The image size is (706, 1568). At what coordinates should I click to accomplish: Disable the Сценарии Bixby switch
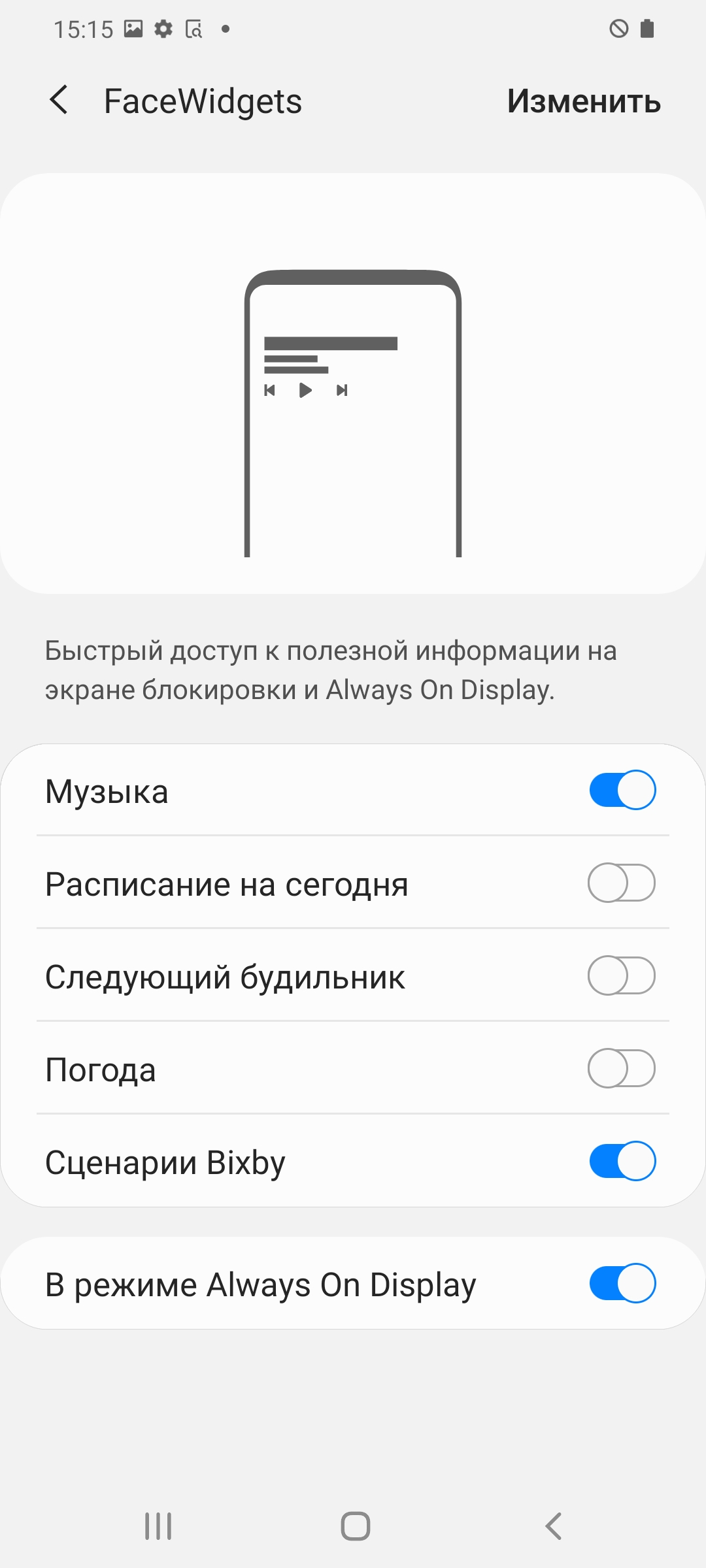tap(622, 1161)
